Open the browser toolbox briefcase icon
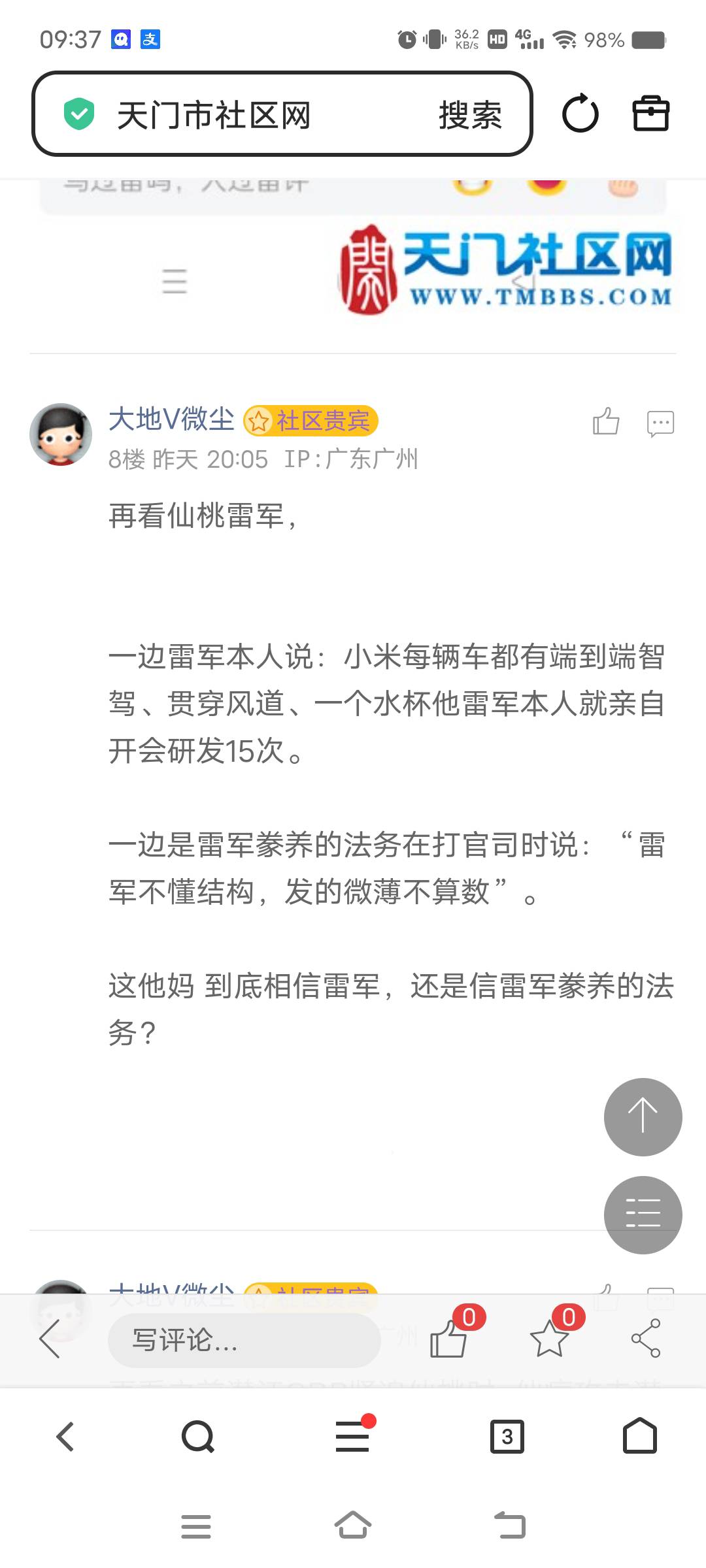The width and height of the screenshot is (706, 1568). pyautogui.click(x=650, y=114)
